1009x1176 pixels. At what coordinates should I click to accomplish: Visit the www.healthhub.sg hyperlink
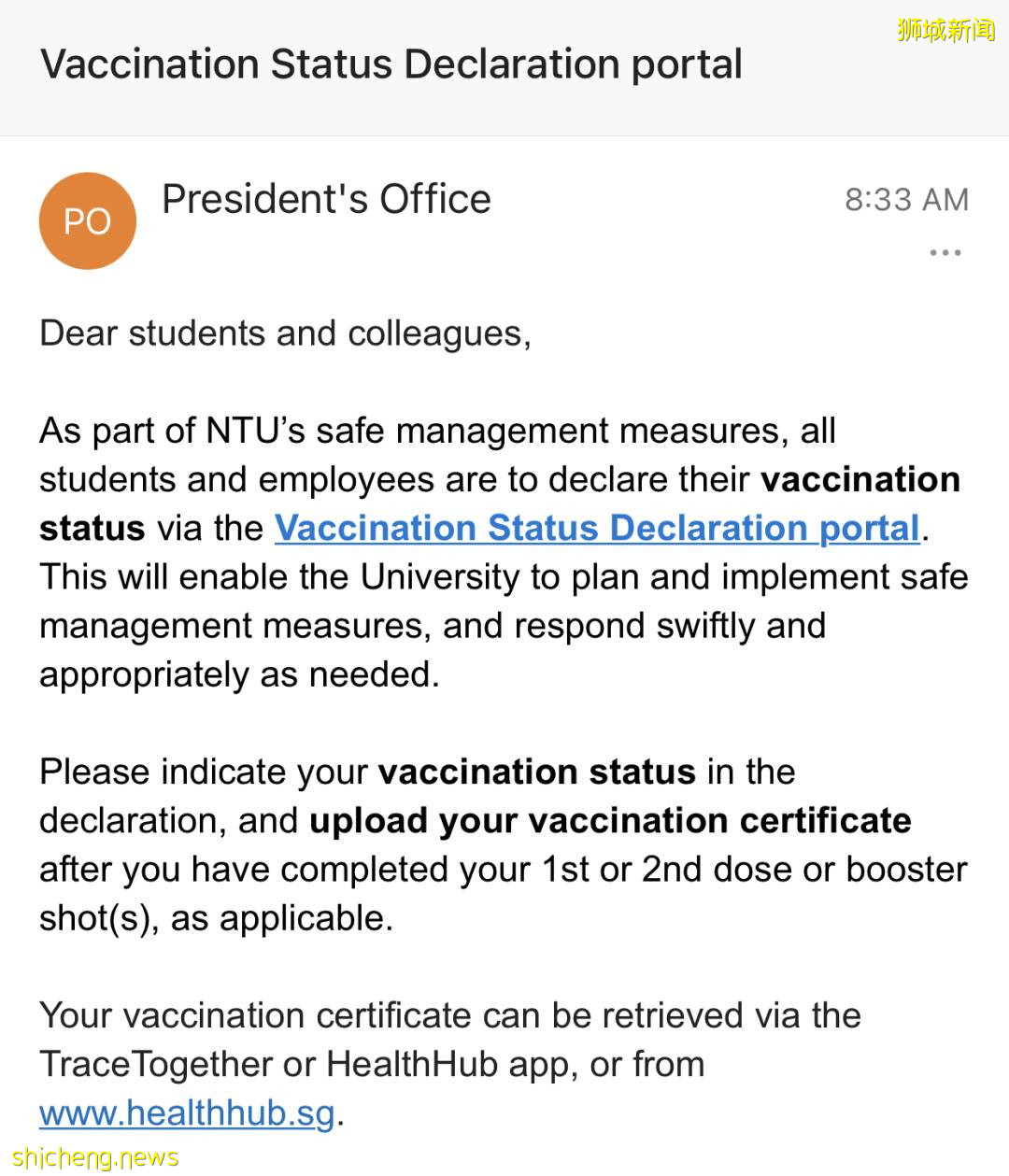click(x=185, y=1112)
